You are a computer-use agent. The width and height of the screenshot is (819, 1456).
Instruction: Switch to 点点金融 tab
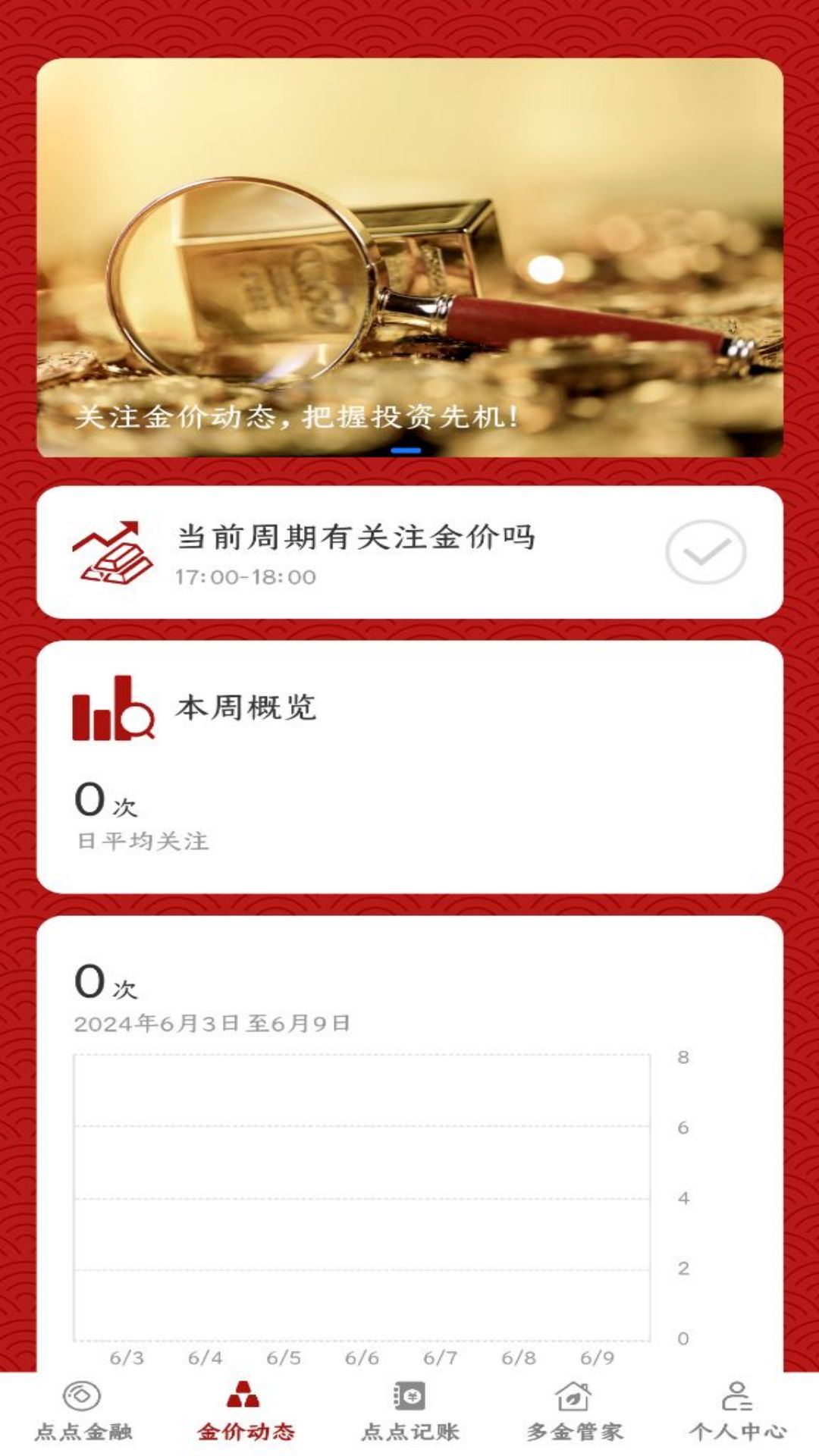click(83, 1412)
